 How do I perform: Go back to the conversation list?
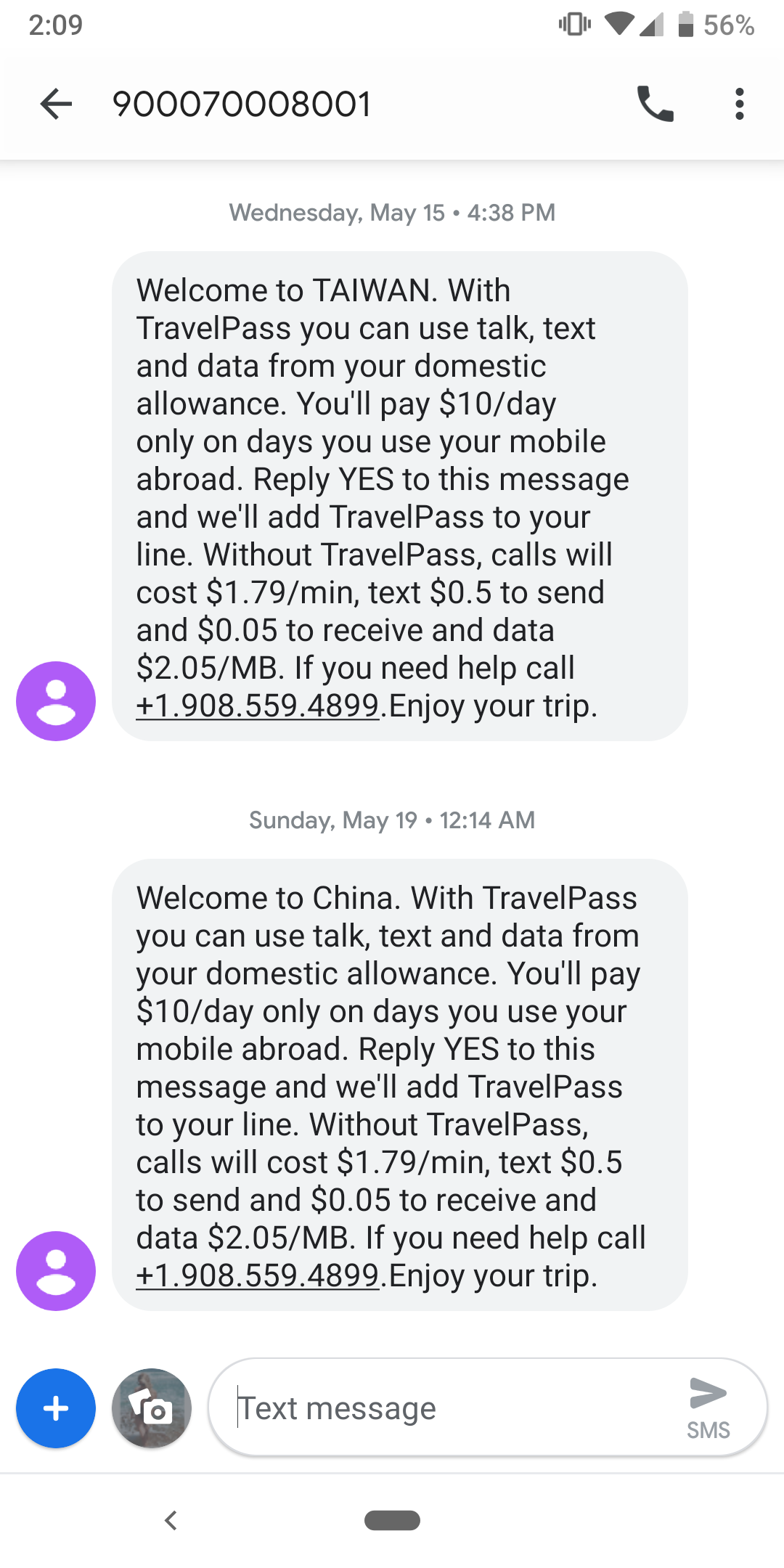pos(56,104)
